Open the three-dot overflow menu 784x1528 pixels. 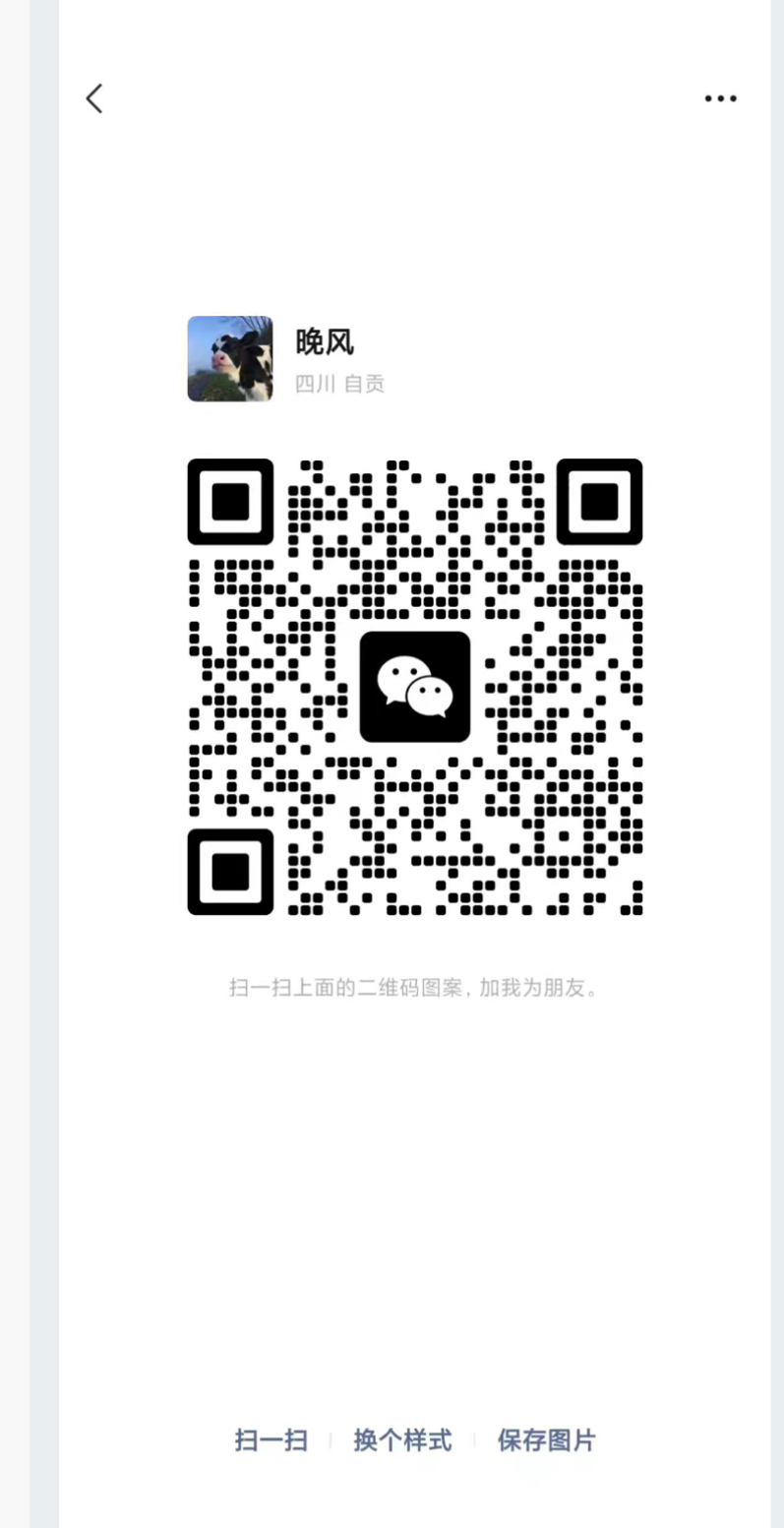(720, 98)
